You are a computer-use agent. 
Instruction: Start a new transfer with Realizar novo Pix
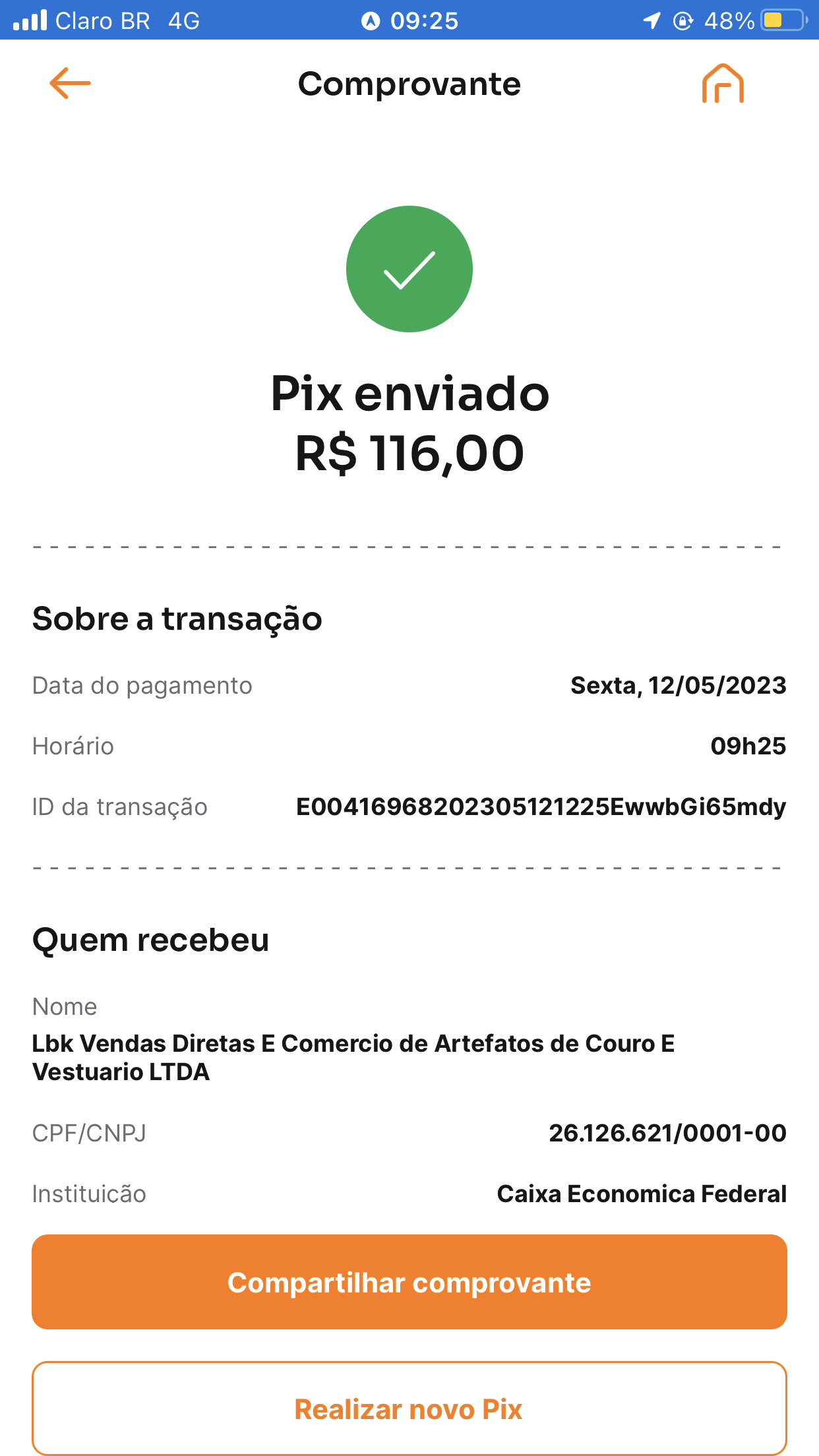click(x=409, y=1409)
